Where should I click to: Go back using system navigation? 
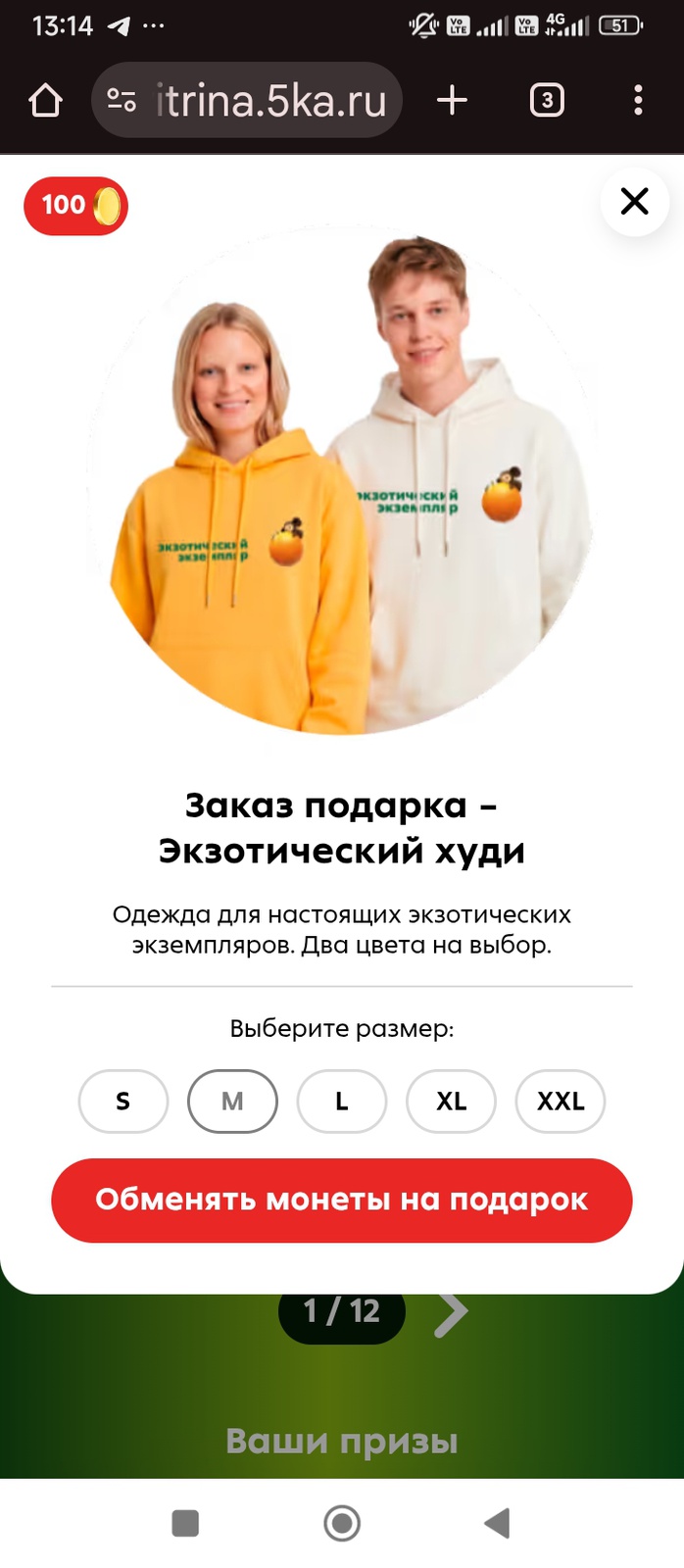coord(498,1523)
